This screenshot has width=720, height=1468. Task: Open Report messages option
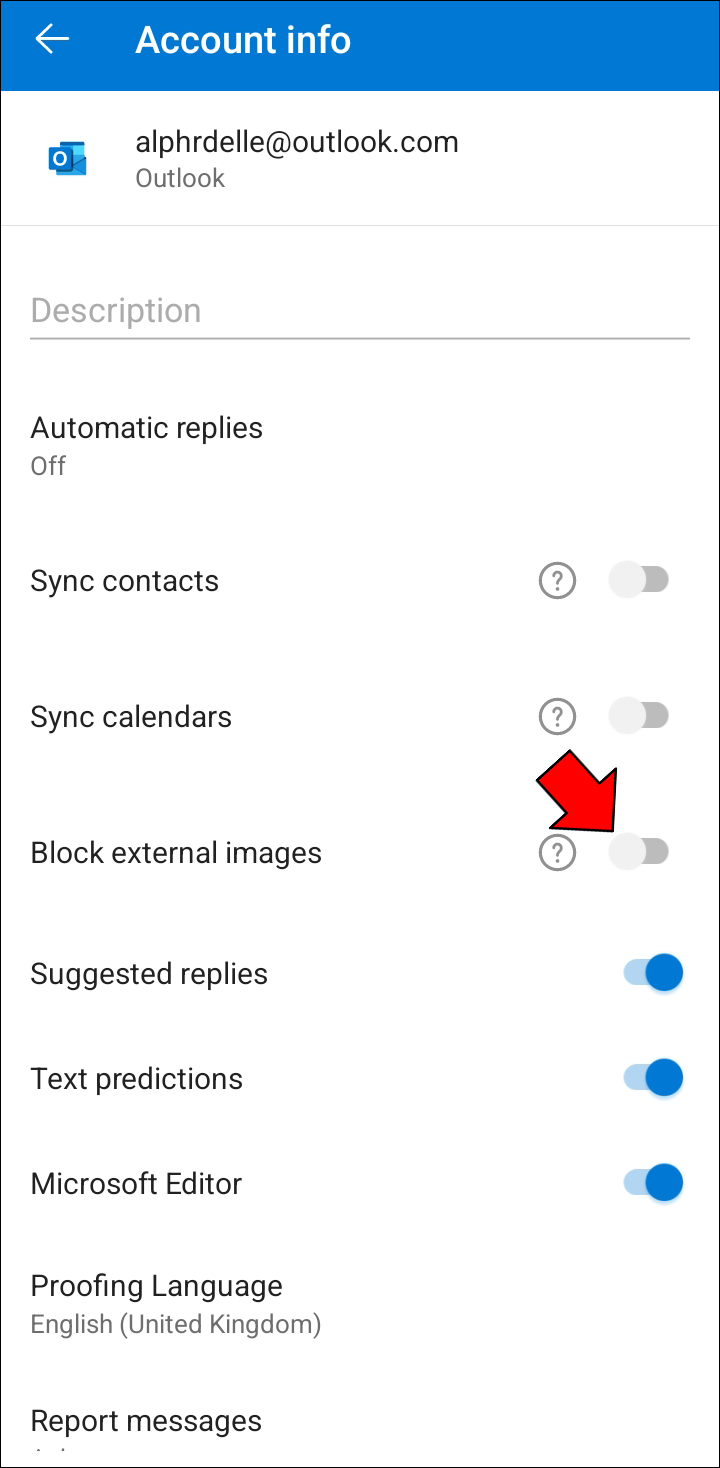[146, 1422]
